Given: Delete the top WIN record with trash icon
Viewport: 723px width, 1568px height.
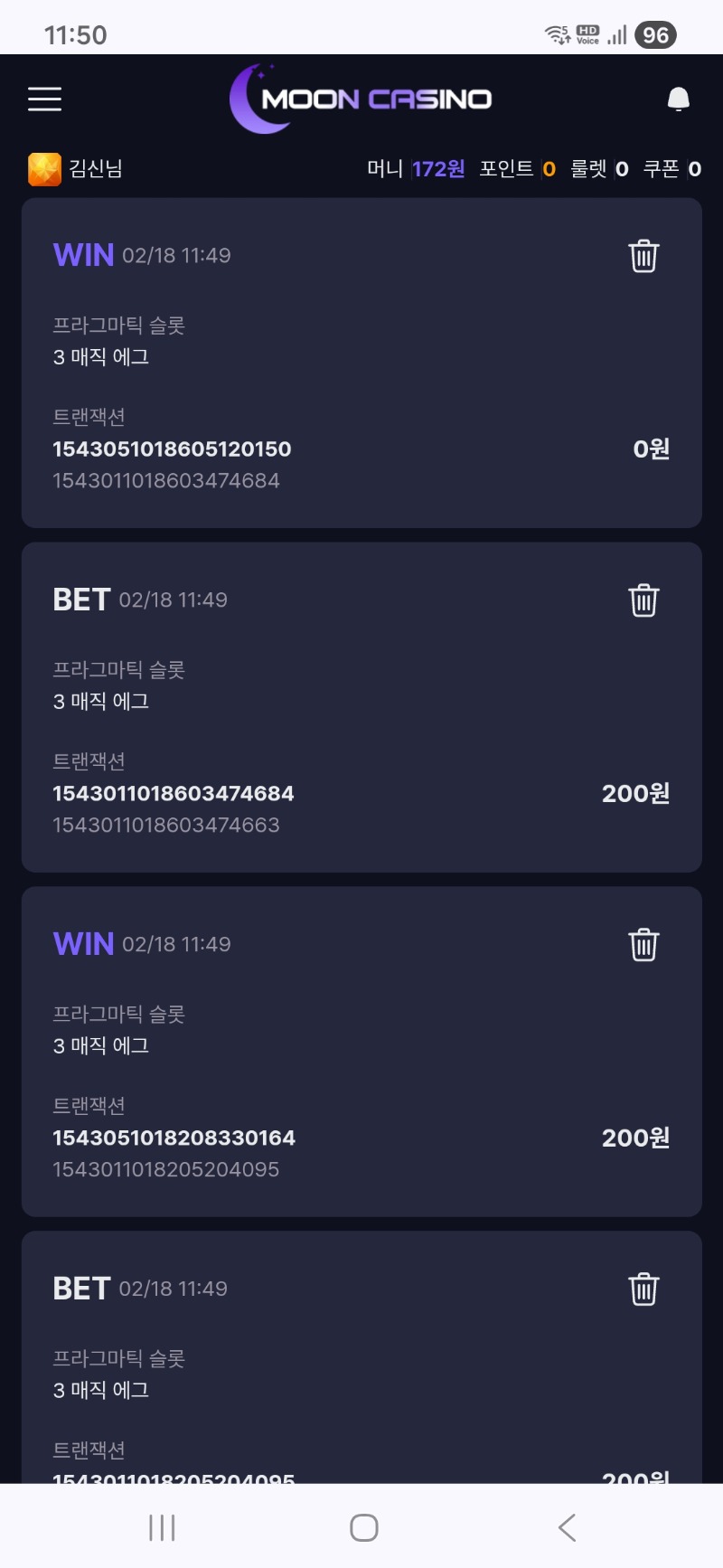Looking at the screenshot, I should click(643, 255).
